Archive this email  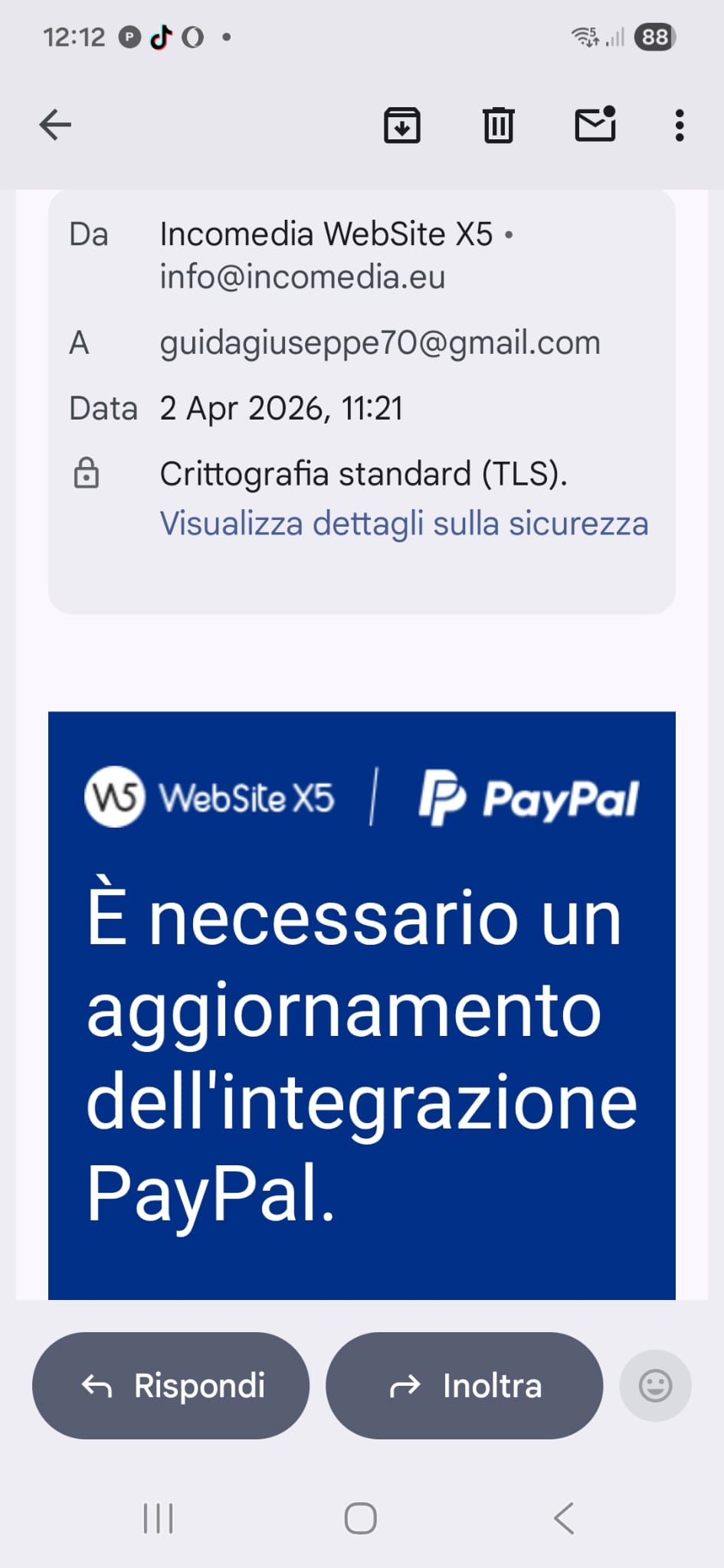[x=401, y=125]
